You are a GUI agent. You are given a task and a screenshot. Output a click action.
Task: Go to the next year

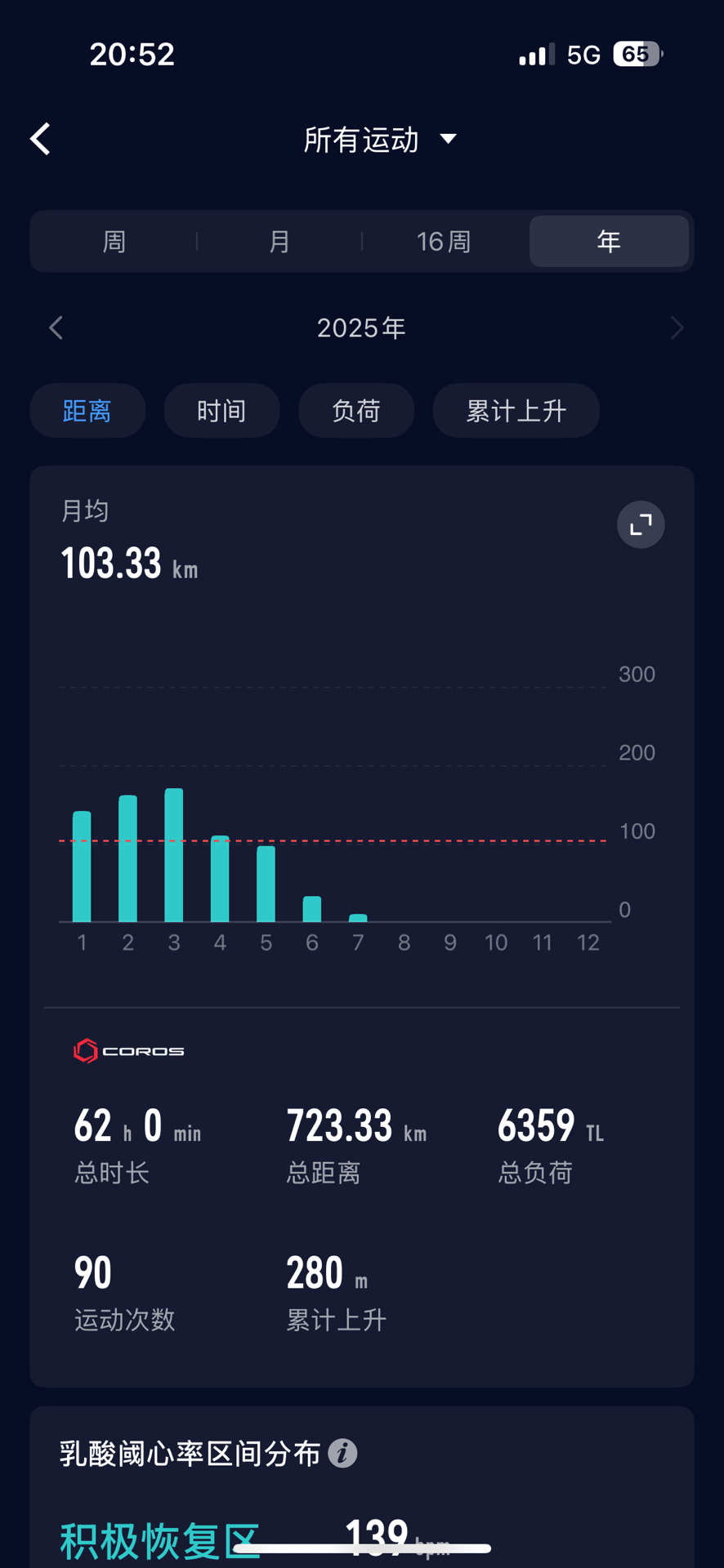click(x=677, y=328)
